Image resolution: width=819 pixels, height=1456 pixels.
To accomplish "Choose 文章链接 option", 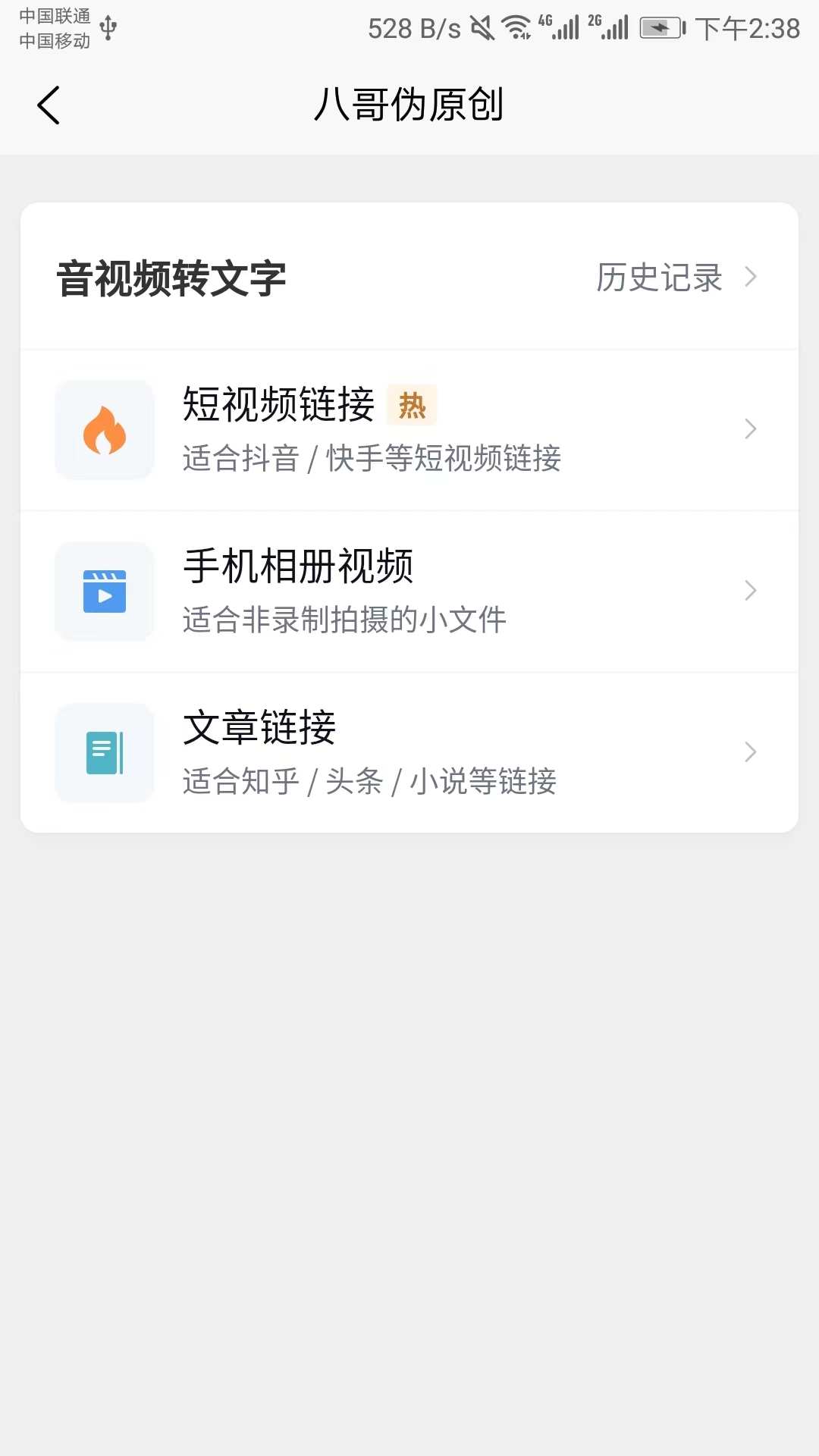I will (409, 752).
